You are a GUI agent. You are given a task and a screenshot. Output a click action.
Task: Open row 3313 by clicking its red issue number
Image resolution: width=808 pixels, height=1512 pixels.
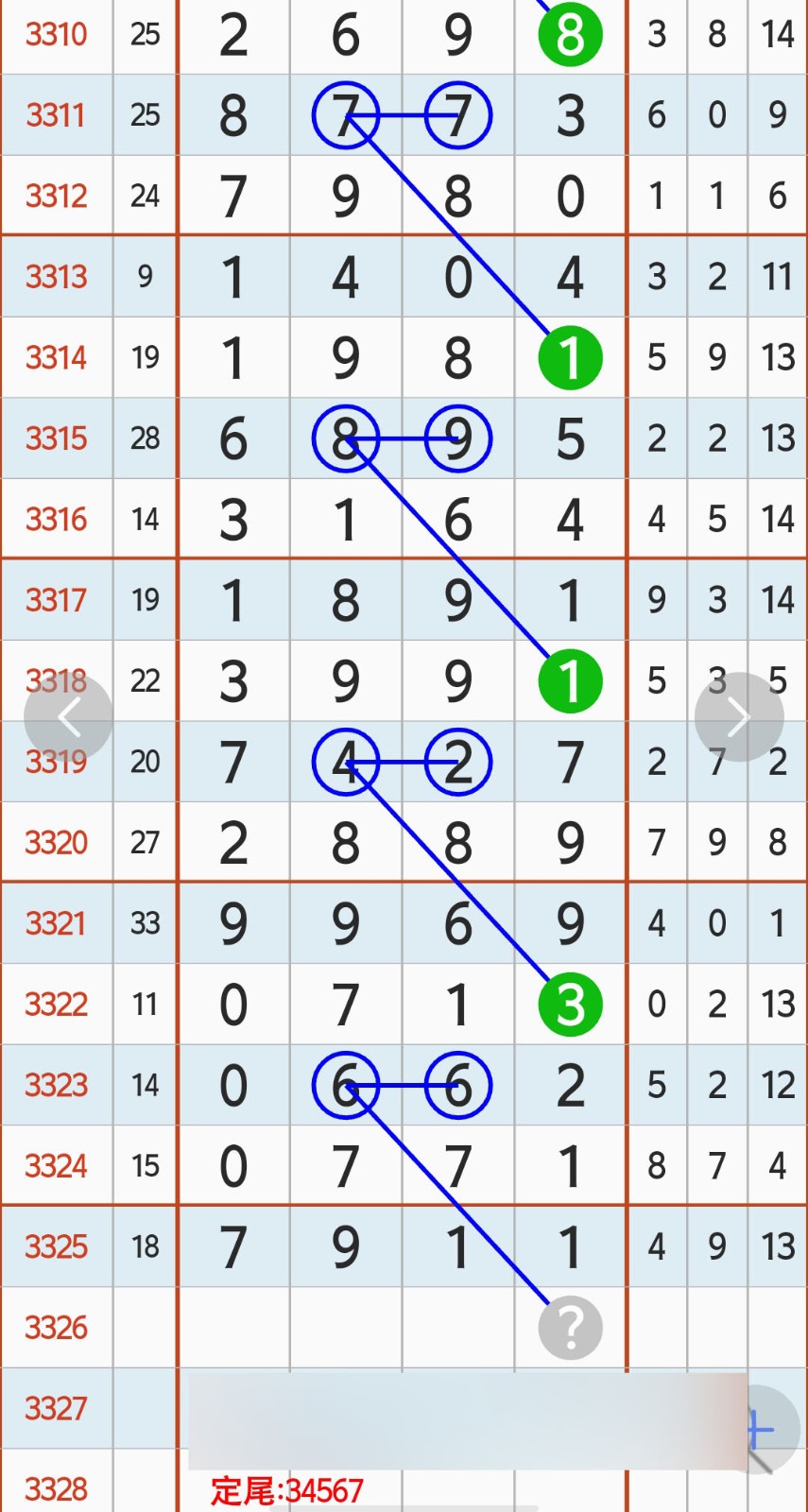pyautogui.click(x=56, y=277)
